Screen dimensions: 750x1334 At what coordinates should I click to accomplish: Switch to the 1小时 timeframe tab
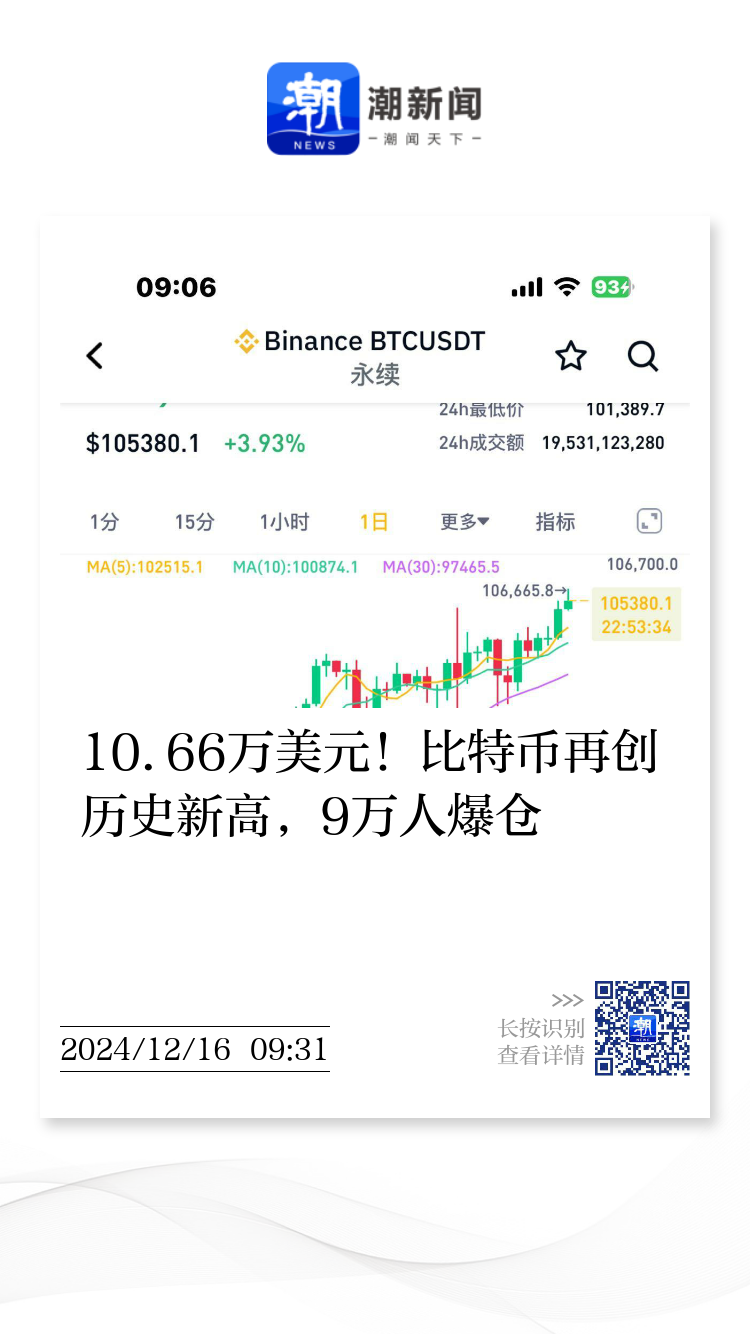pos(283,521)
